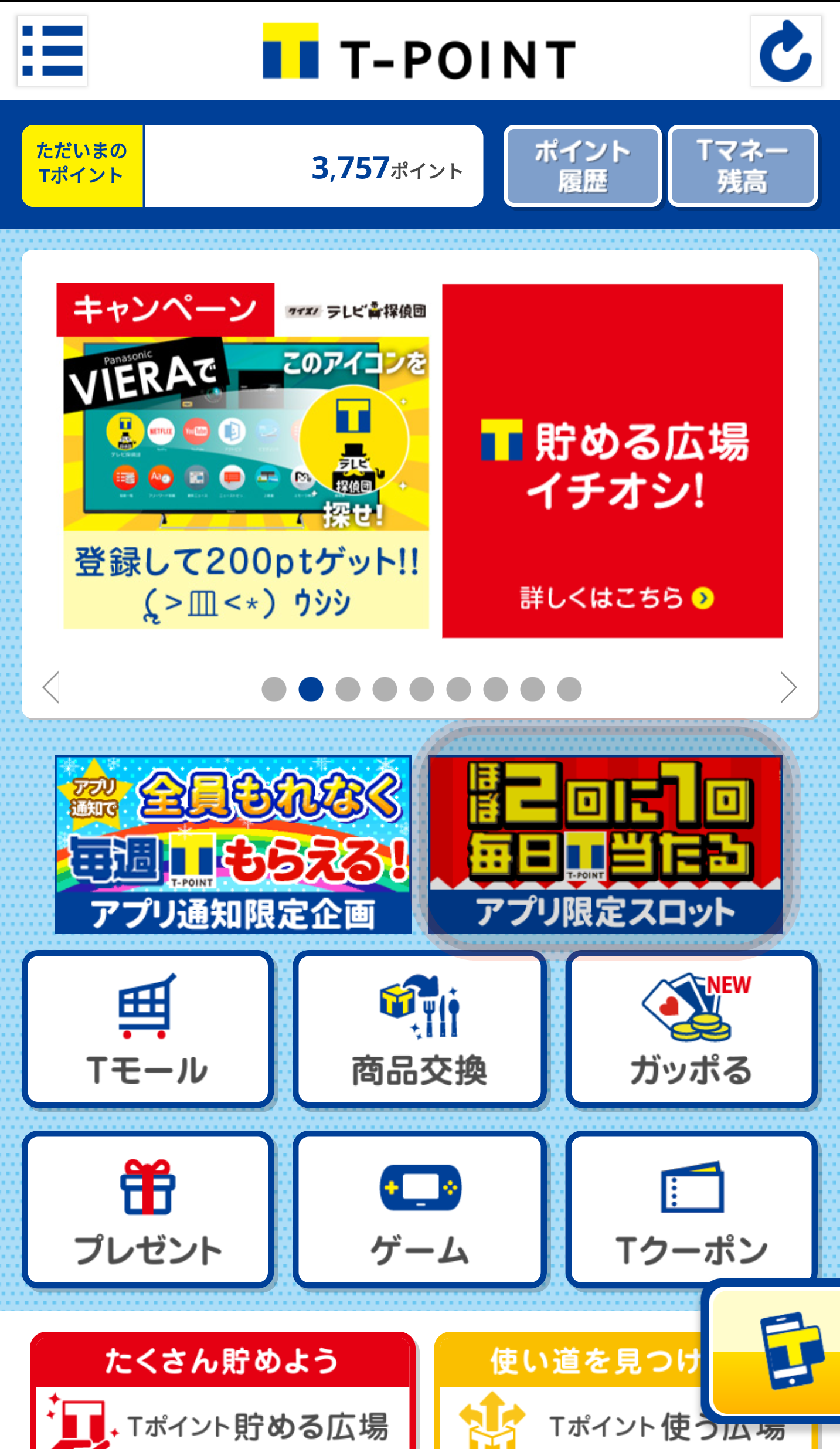Go to the next carousel slide

coord(788,687)
